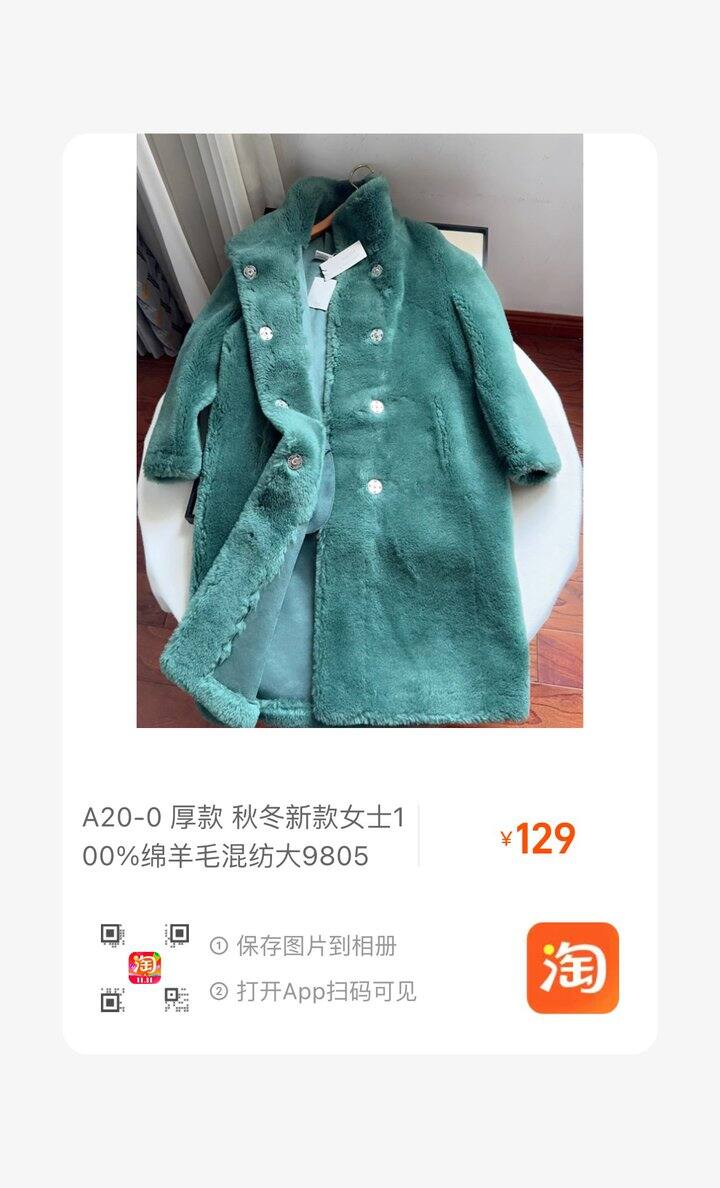This screenshot has width=720, height=1188.
Task: Click the bottom-left corner marker of the QR code
Action: point(110,1002)
